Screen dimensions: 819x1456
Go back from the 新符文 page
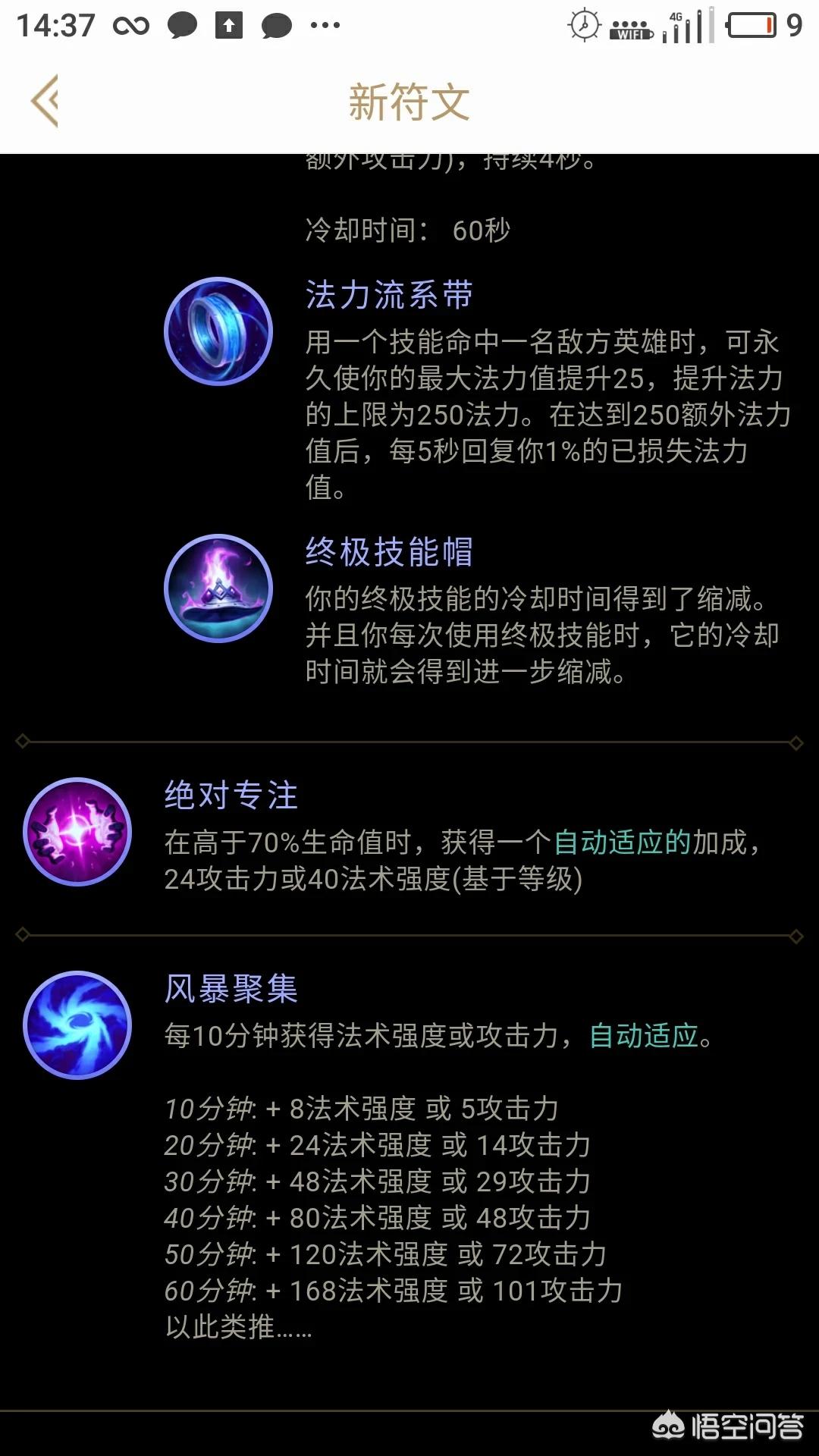click(45, 101)
